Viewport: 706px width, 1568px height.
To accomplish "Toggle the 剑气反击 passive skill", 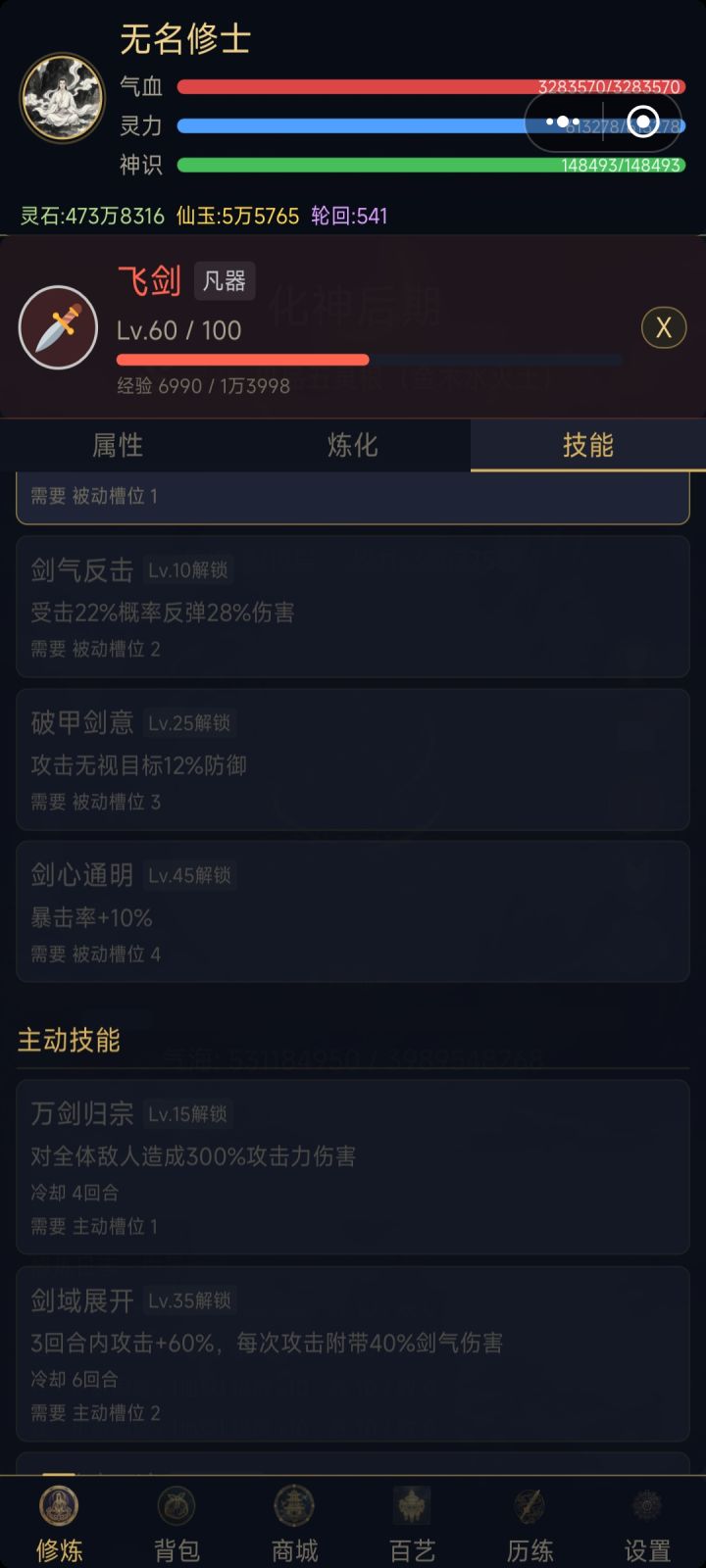I will pos(353,607).
